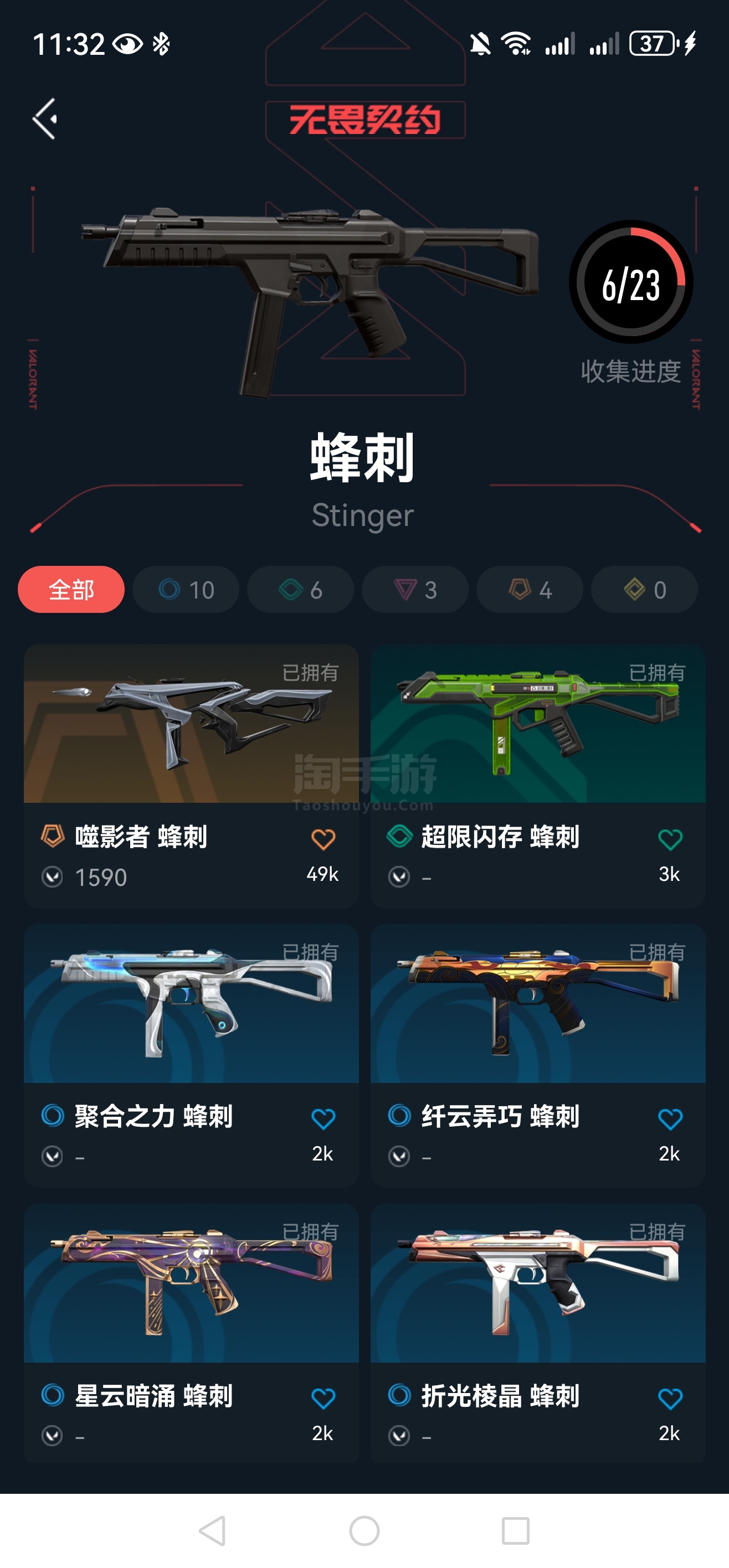This screenshot has height=1568, width=729.
Task: Filter skins by the pink tier showing 3
Action: [x=415, y=589]
